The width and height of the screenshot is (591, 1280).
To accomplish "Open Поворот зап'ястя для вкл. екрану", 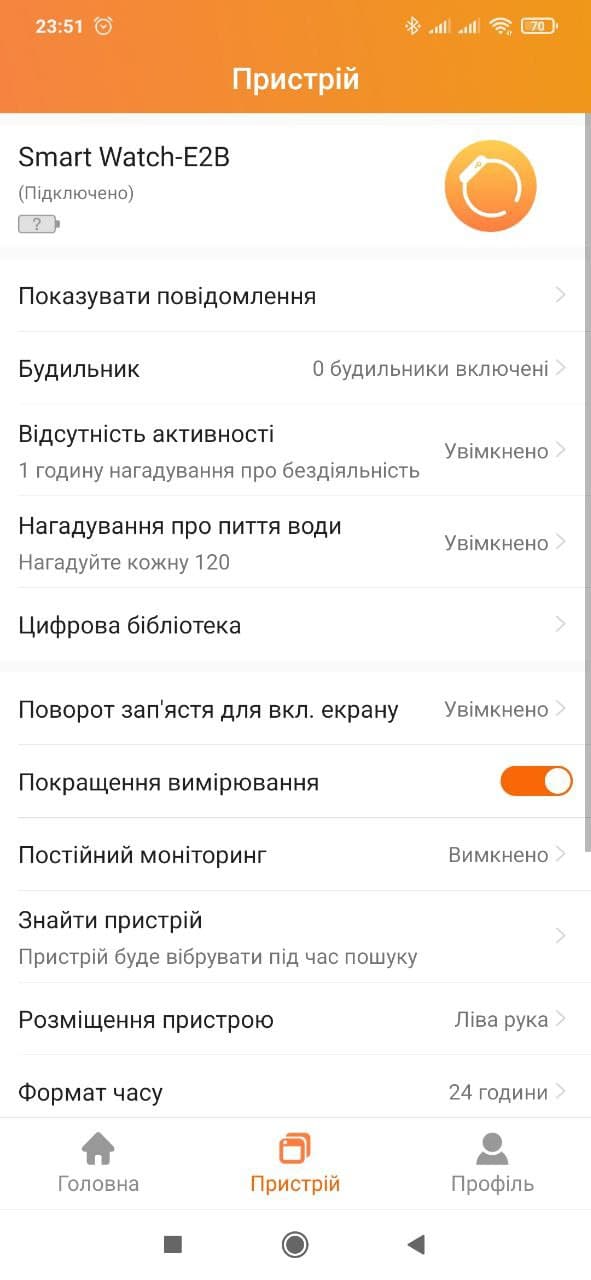I will tap(295, 709).
